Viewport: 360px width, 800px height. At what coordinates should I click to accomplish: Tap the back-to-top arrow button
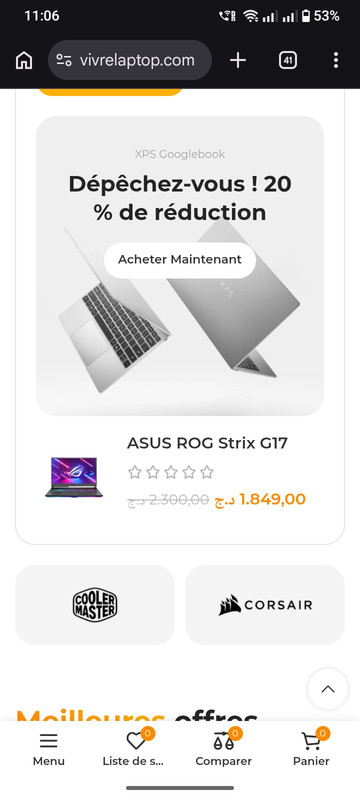click(x=328, y=689)
